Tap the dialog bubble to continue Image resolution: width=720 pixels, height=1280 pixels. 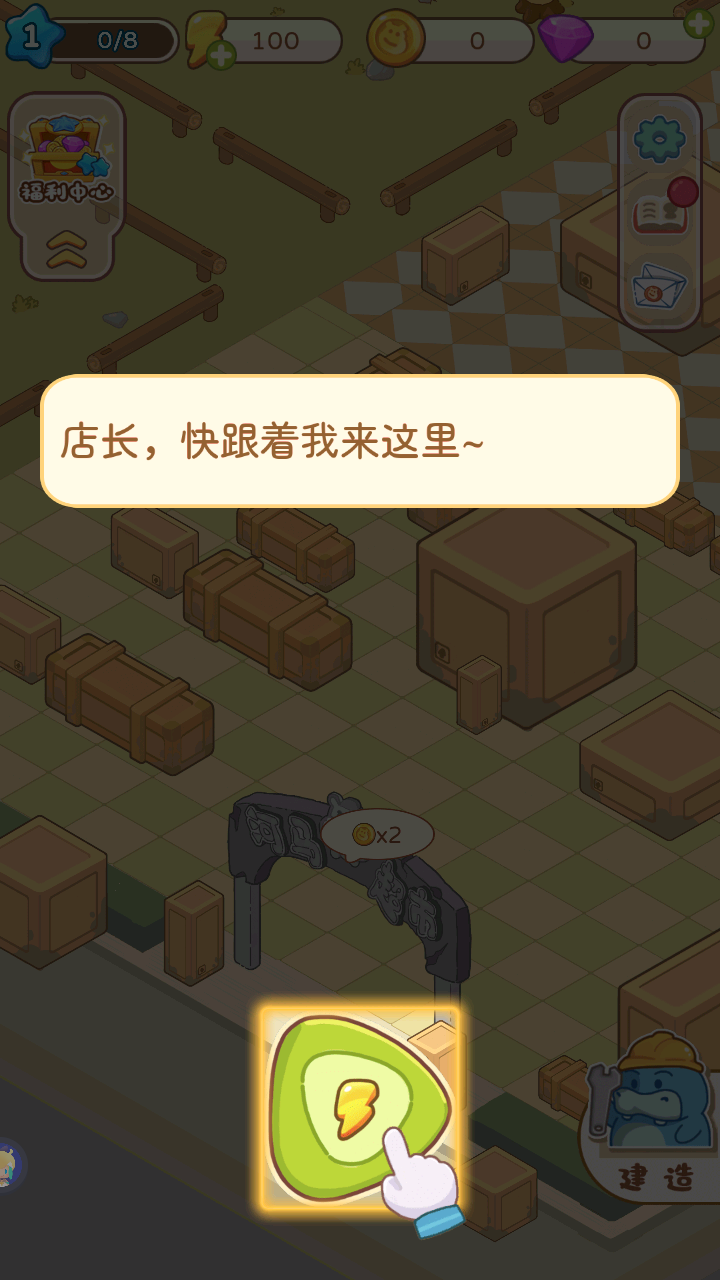(x=360, y=441)
